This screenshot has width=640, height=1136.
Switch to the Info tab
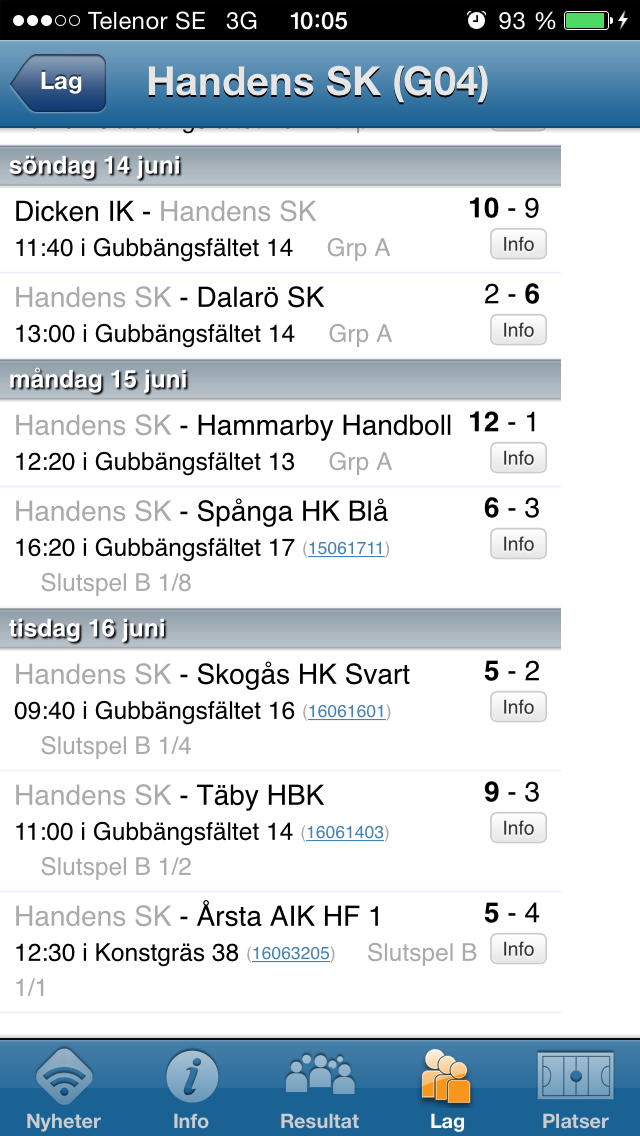(x=191, y=1089)
